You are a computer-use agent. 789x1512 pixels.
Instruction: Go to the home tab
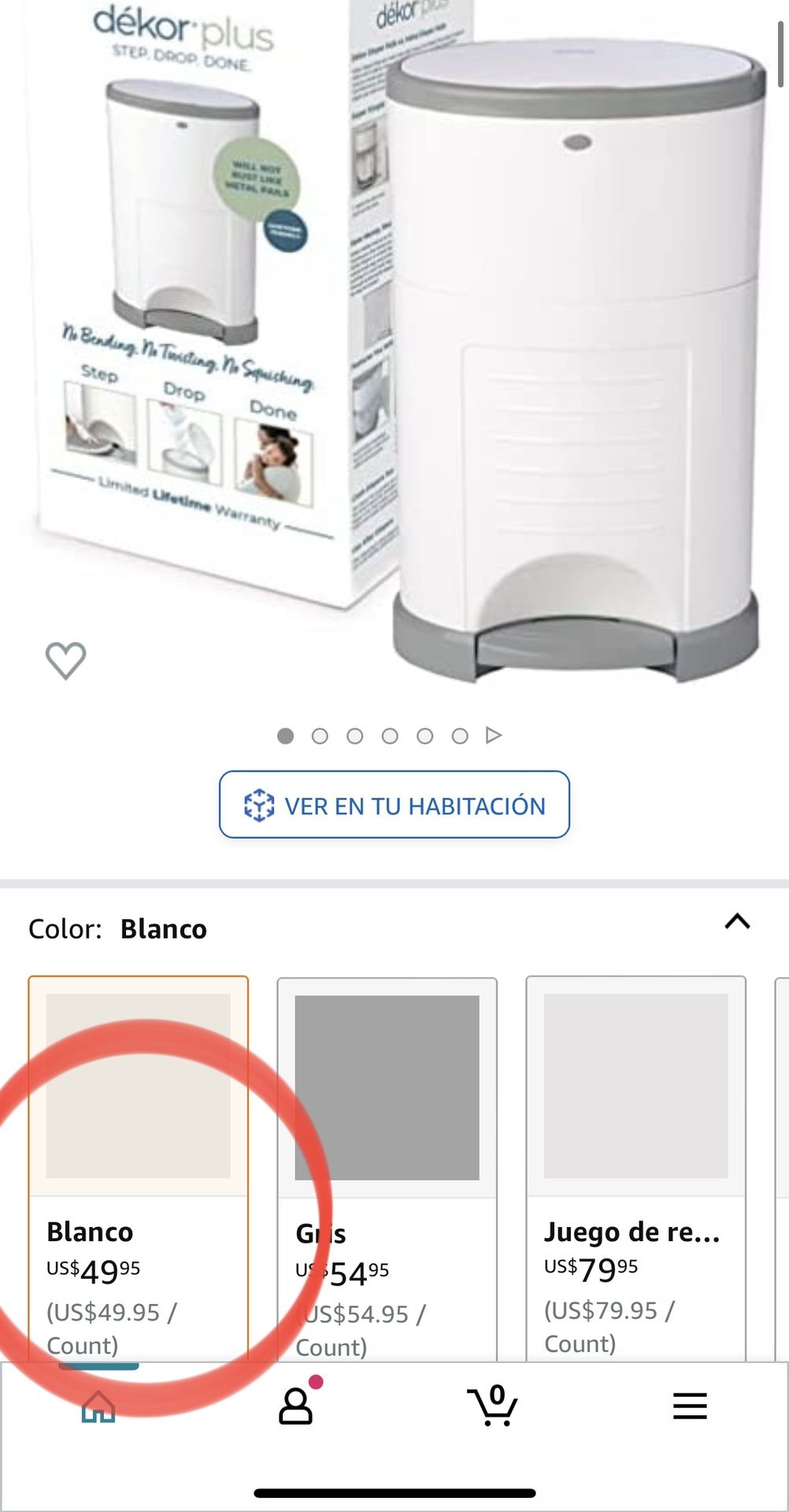98,1406
